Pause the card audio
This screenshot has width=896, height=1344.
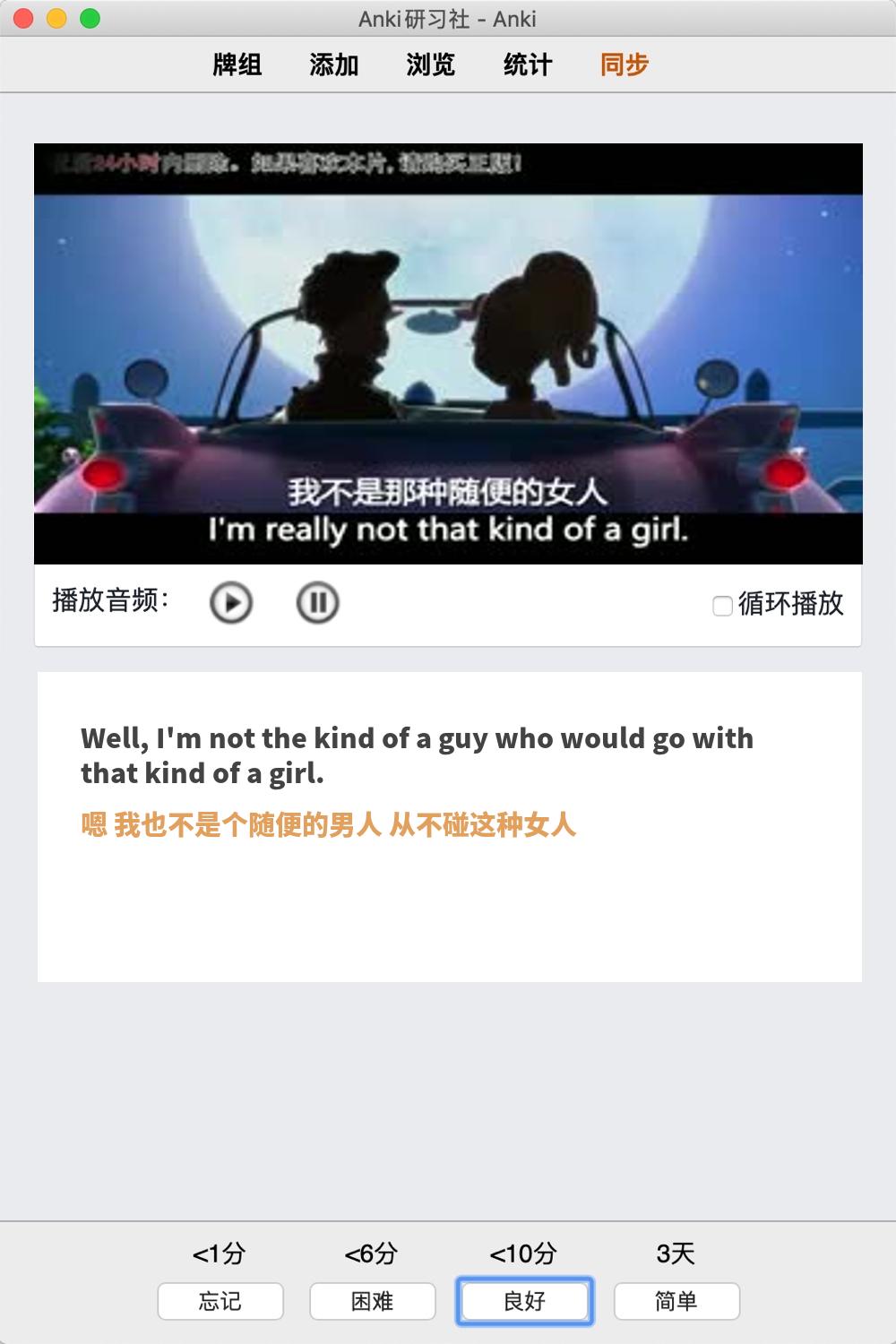[x=317, y=603]
